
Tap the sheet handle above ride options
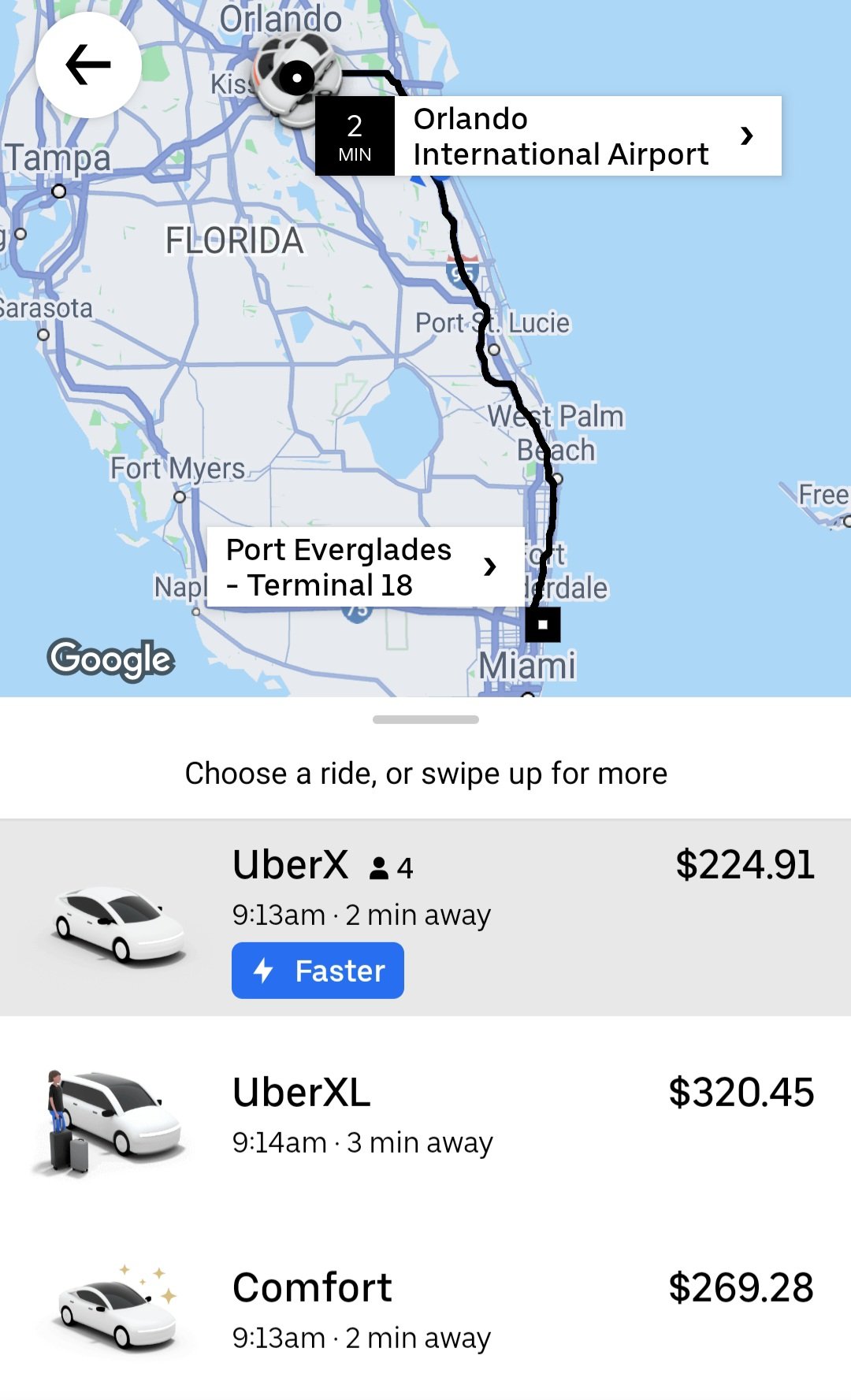[425, 719]
